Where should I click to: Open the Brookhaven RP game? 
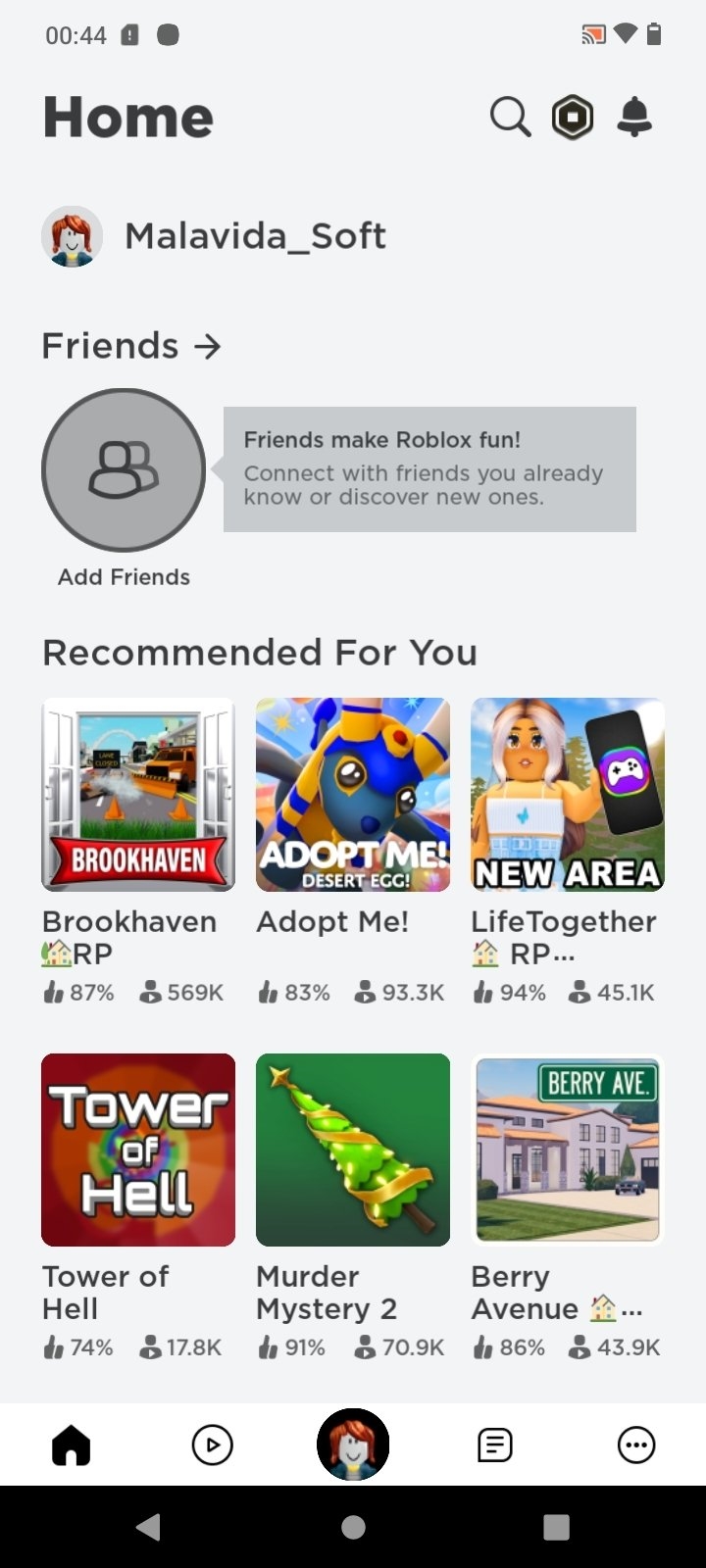coord(138,795)
